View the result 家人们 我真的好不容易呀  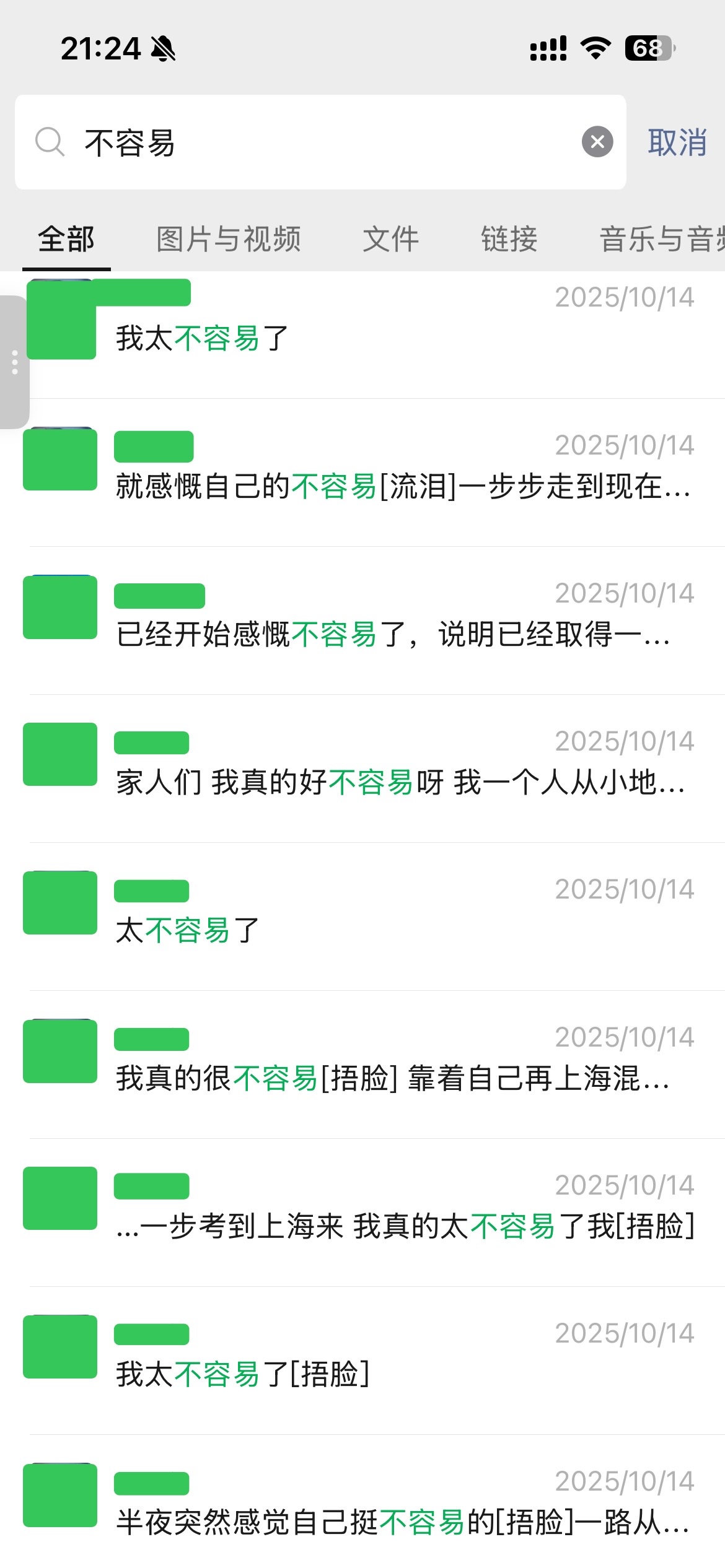pos(362,769)
